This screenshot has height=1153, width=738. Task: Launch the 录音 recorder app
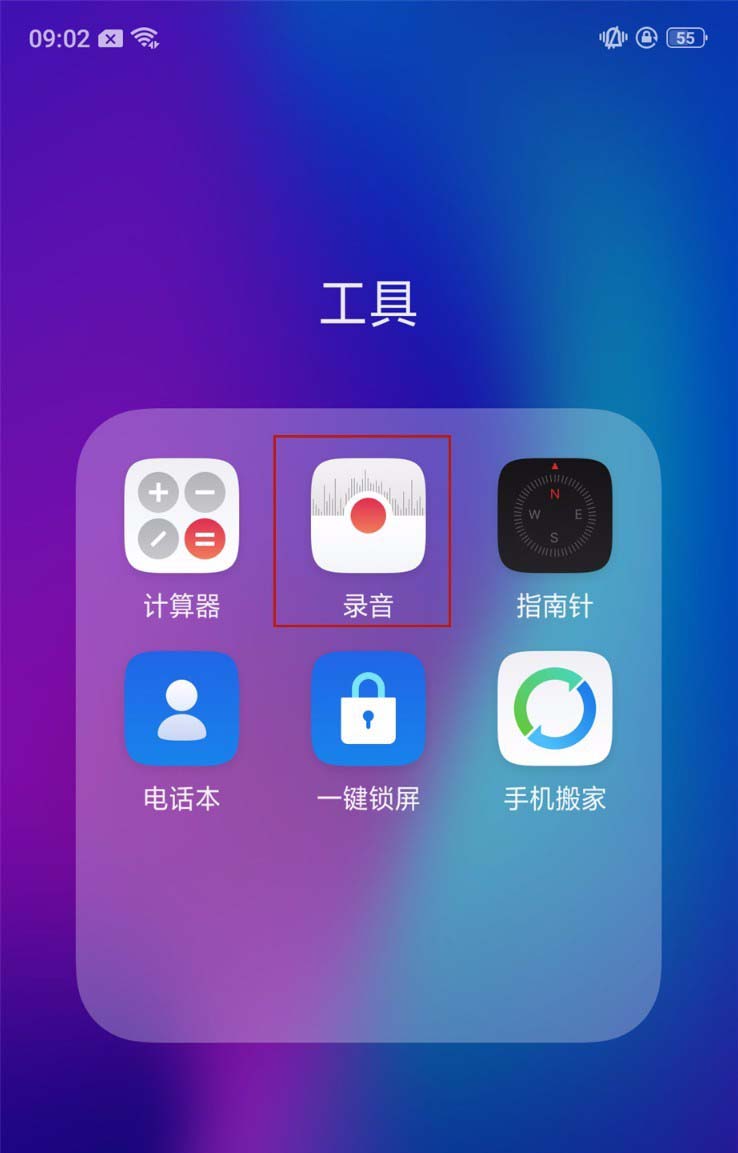coord(367,516)
